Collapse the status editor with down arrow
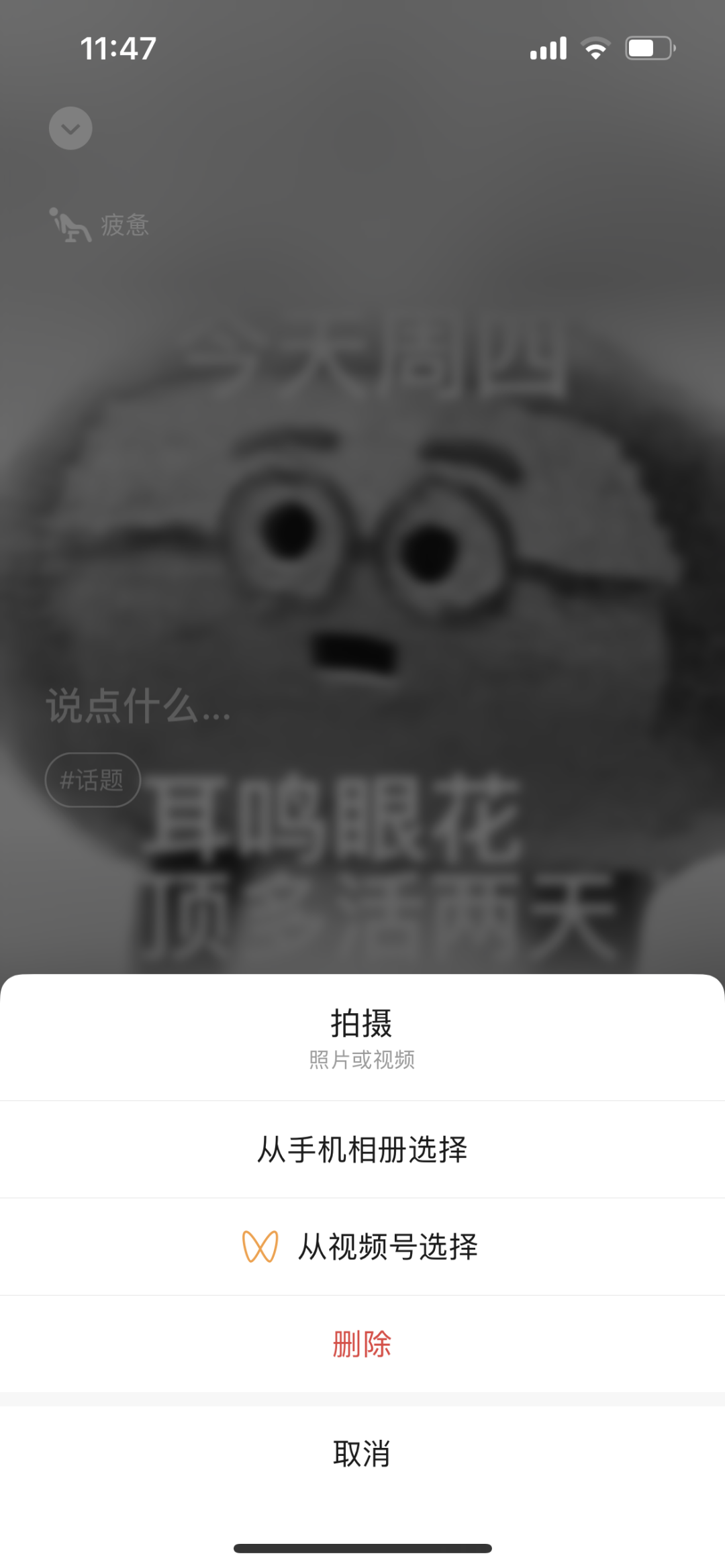This screenshot has width=725, height=1568. point(70,128)
